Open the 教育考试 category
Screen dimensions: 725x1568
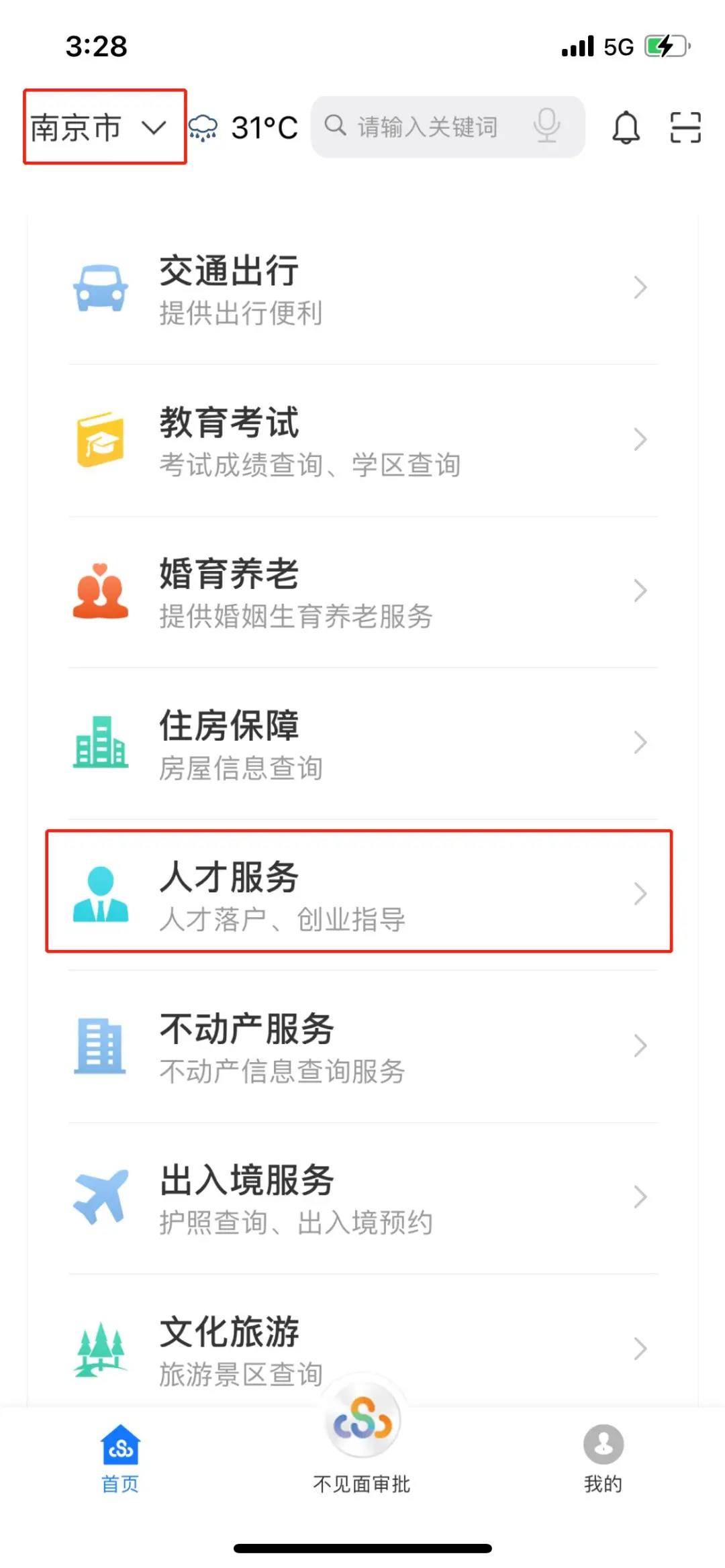[x=362, y=441]
